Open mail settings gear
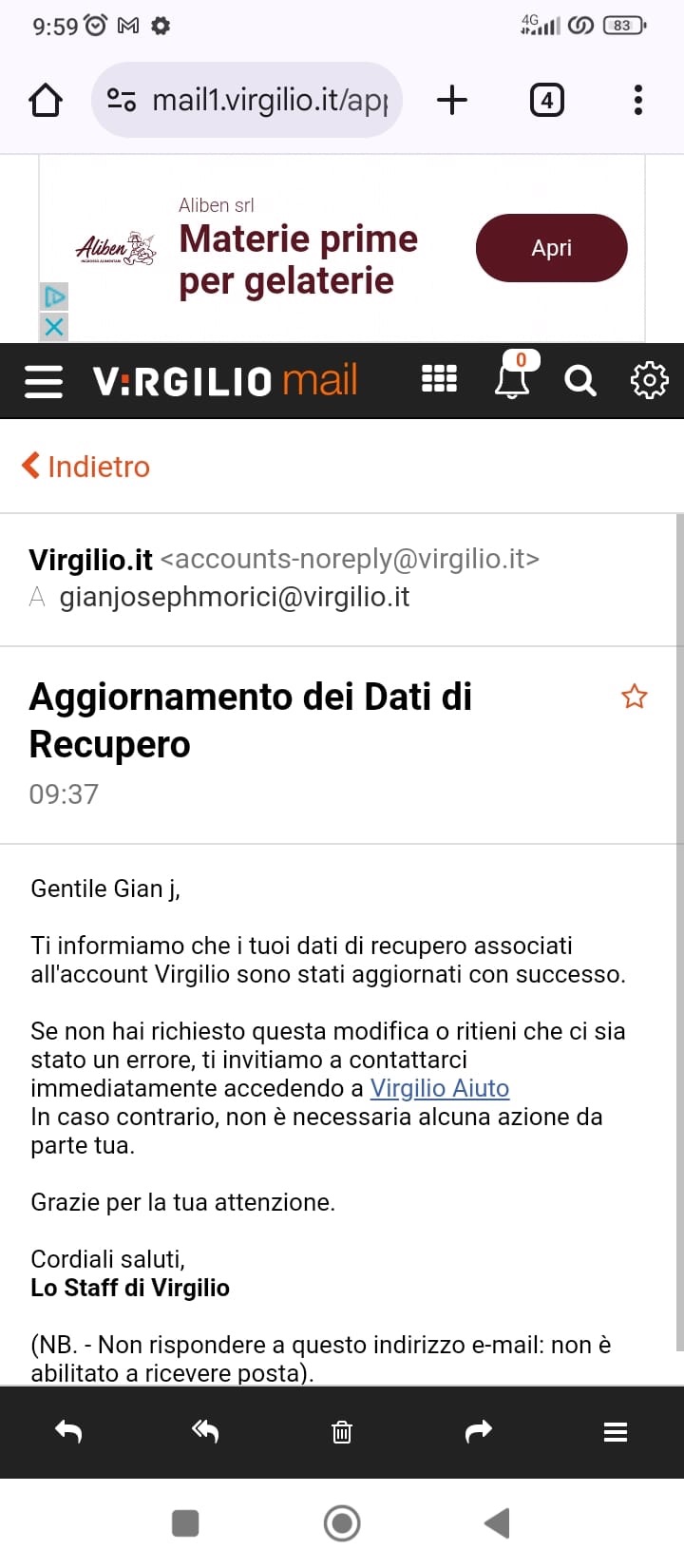The width and height of the screenshot is (684, 1568). click(650, 380)
